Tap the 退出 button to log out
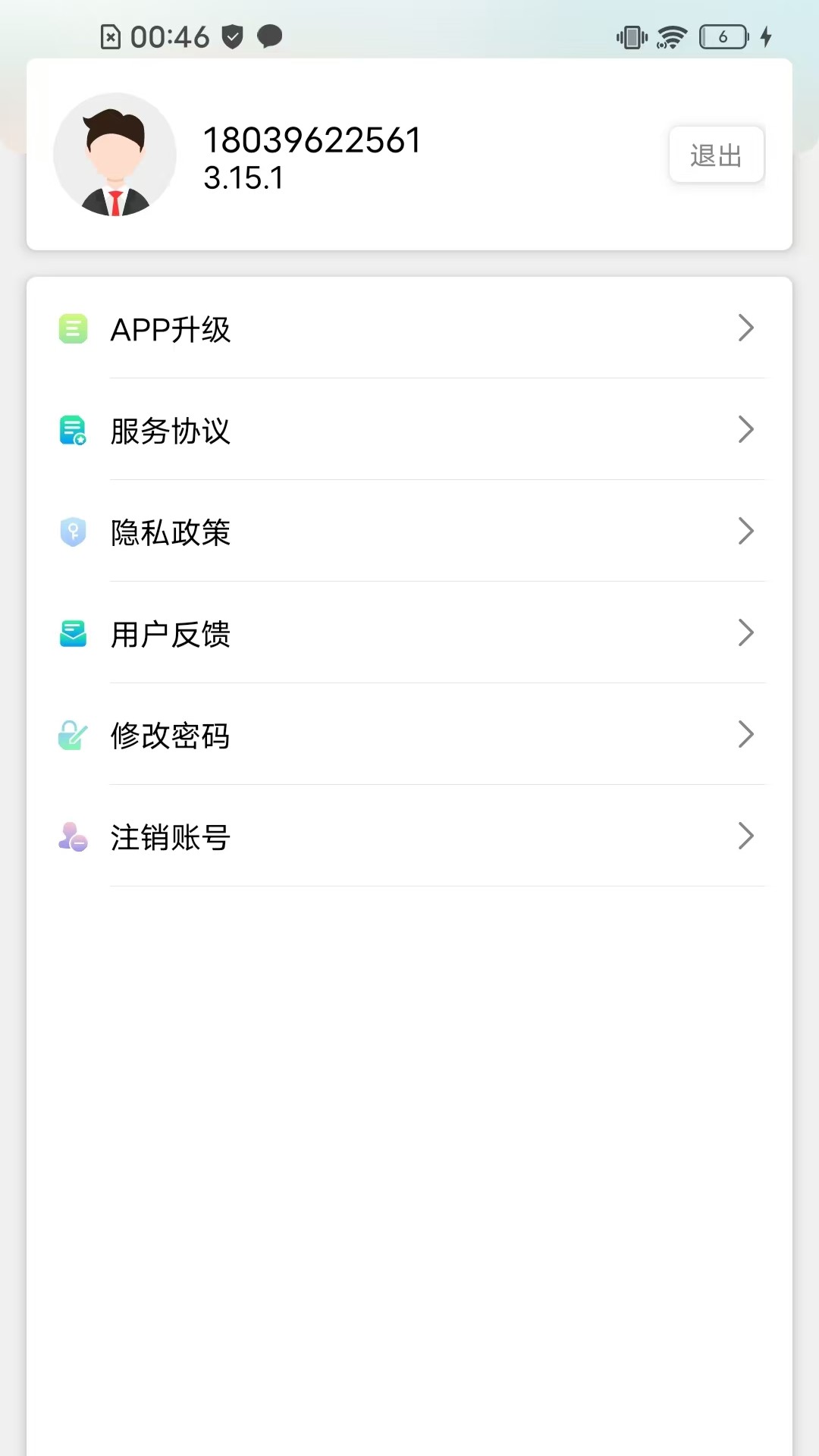The height and width of the screenshot is (1456, 819). click(x=716, y=154)
